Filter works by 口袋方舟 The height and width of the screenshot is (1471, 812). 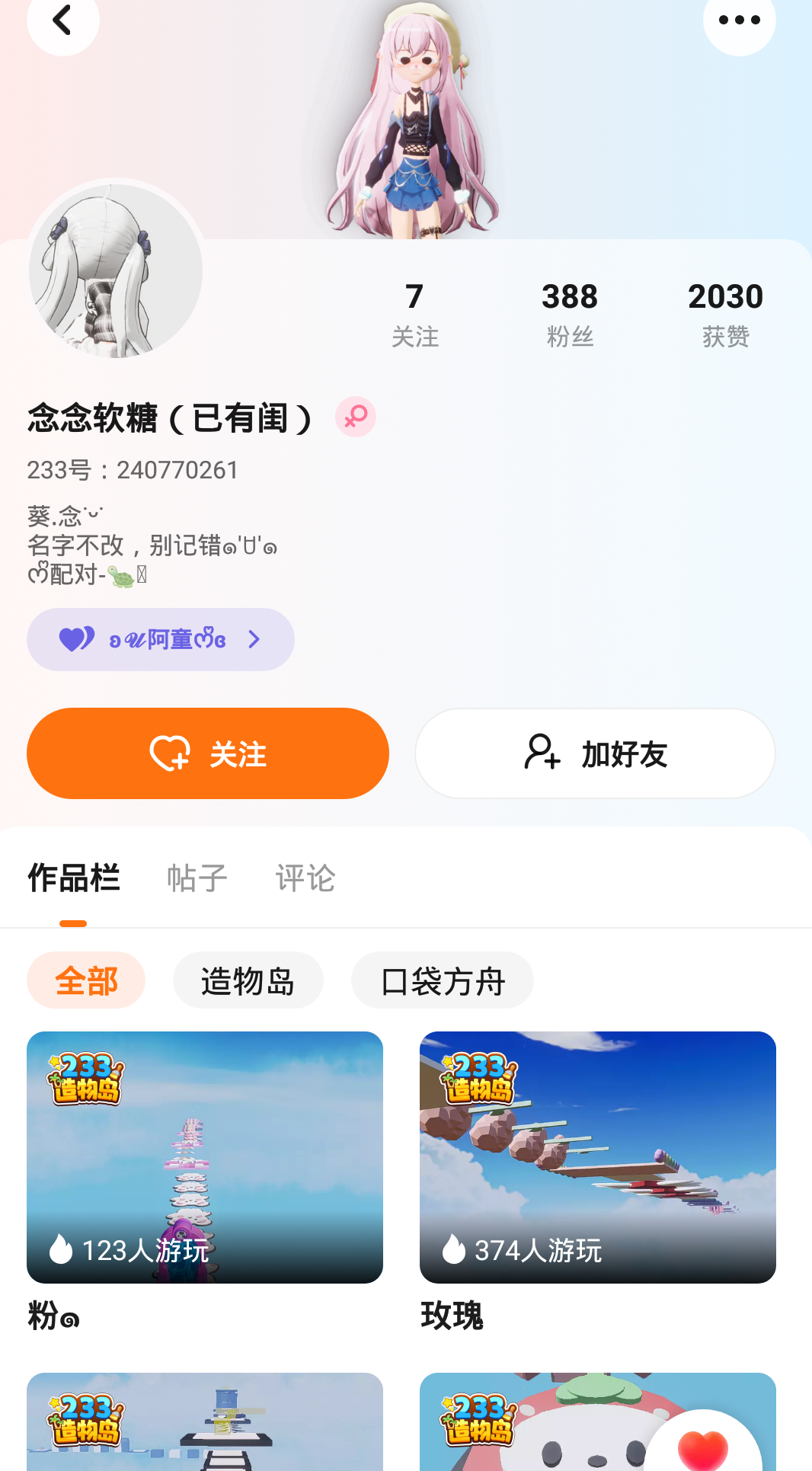(x=442, y=980)
